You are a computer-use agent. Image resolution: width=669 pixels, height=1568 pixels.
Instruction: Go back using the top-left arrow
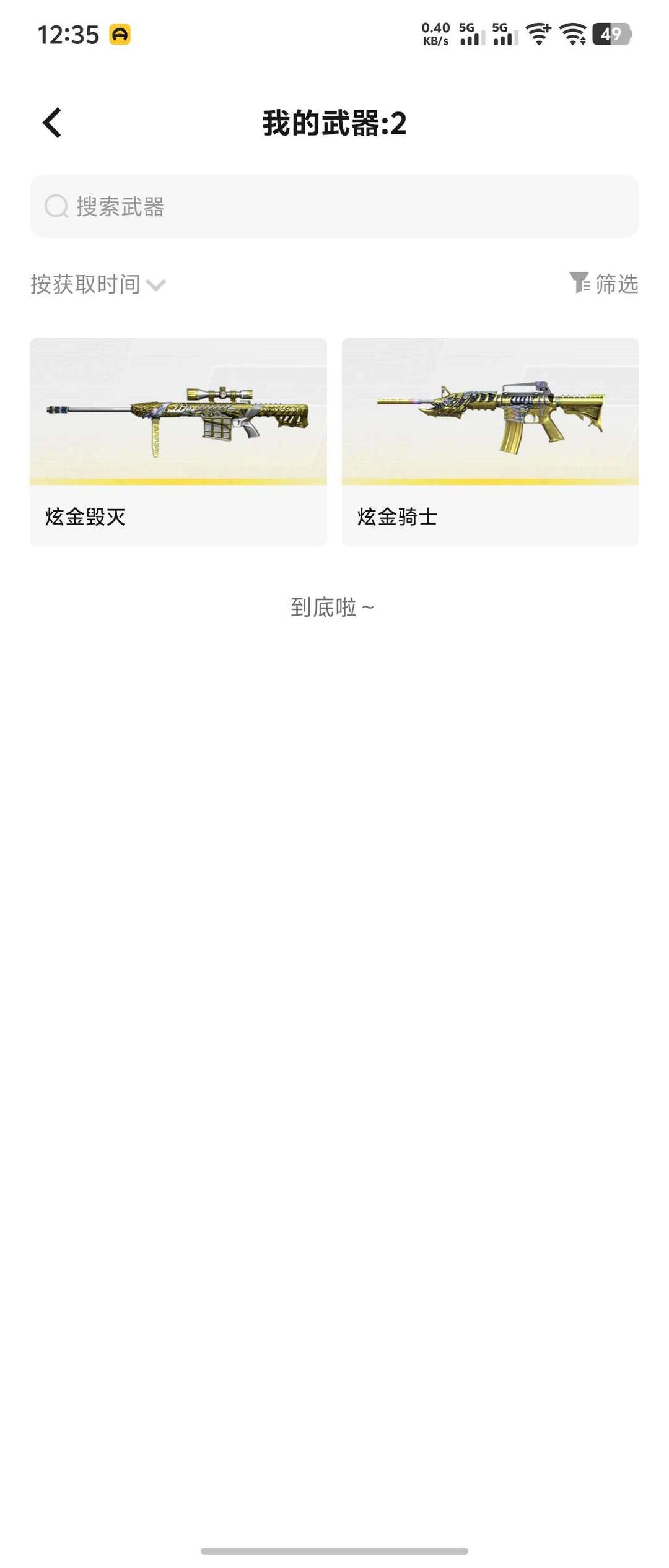(x=53, y=123)
